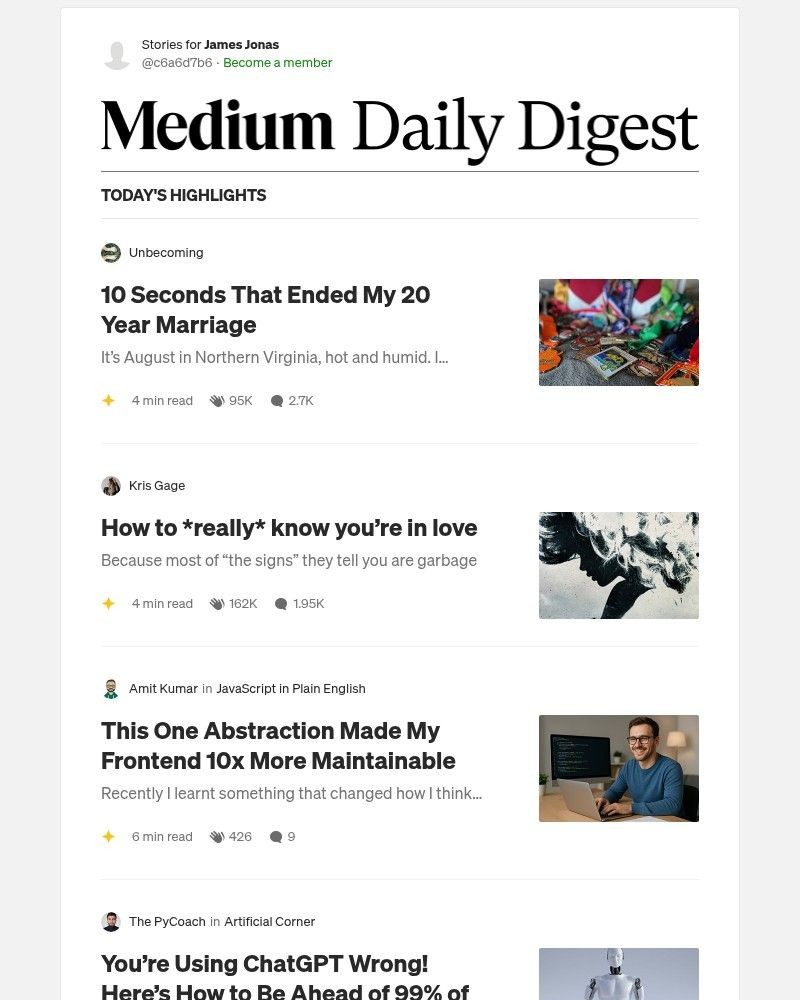View Amit Kumar's author profile
The width and height of the screenshot is (800, 1000).
tap(162, 689)
